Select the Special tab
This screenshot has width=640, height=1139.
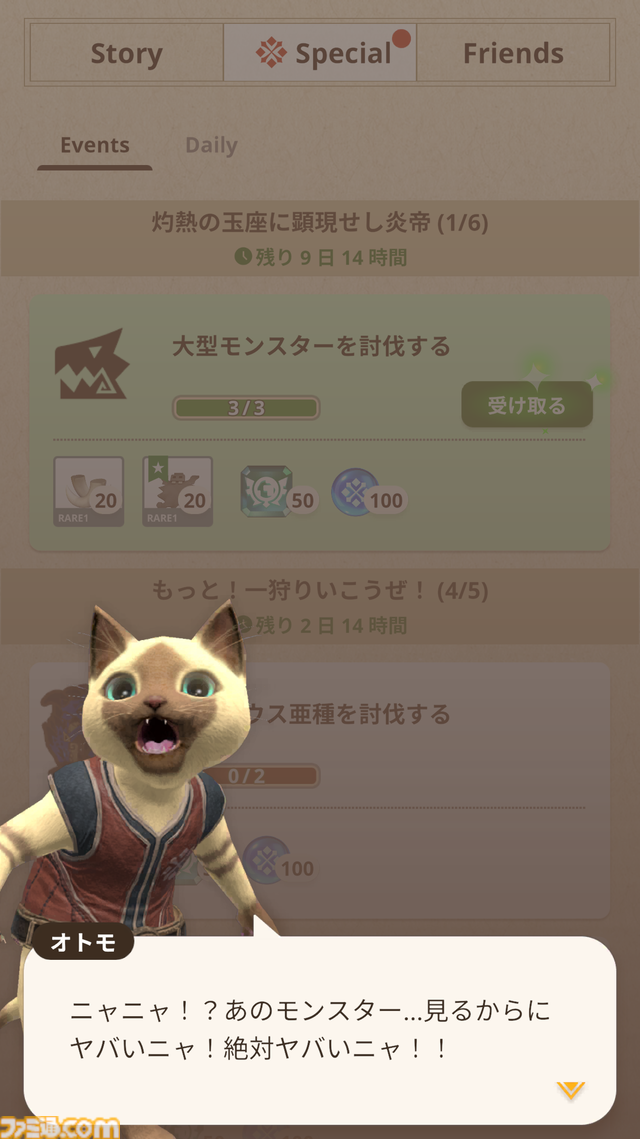click(x=320, y=53)
